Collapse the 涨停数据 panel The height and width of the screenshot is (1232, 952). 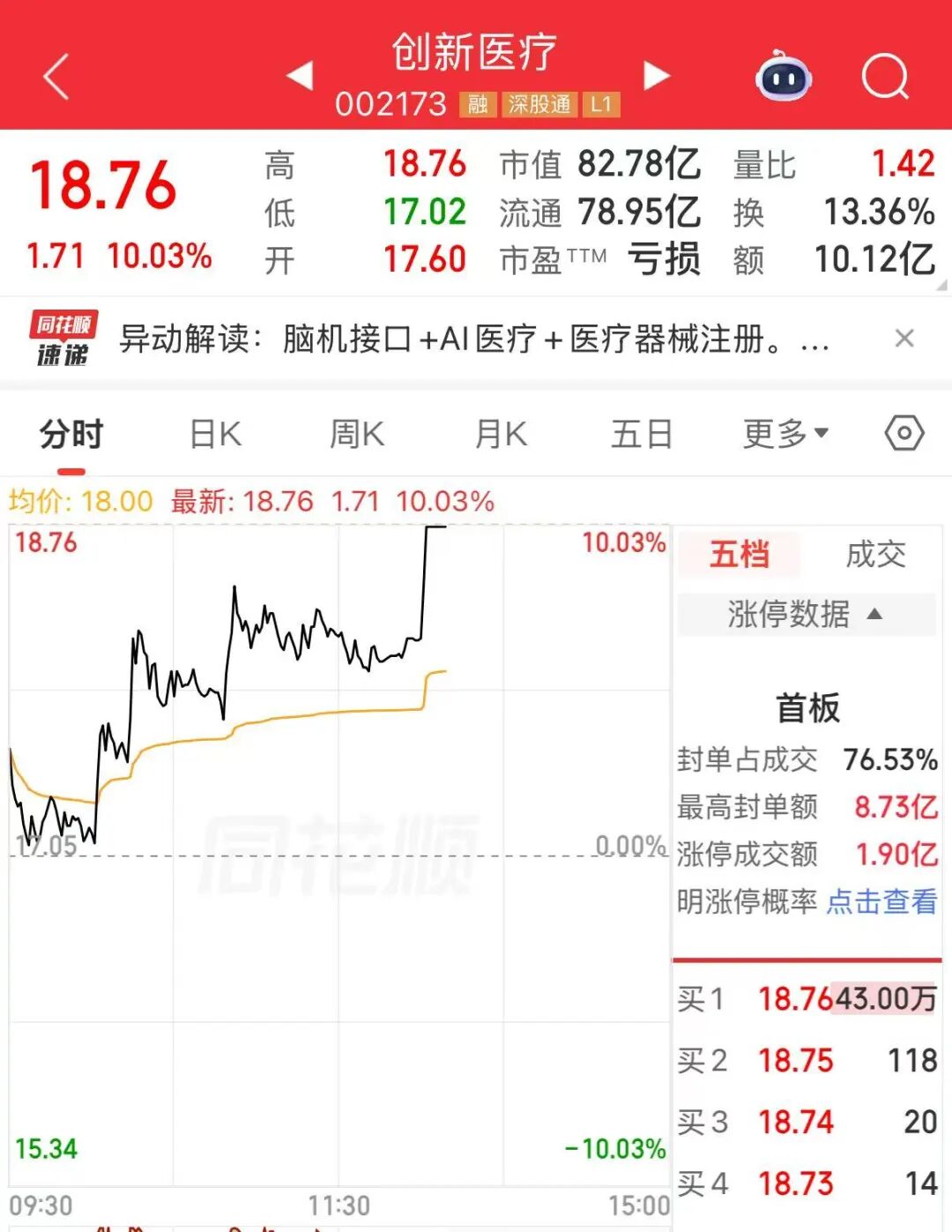pos(806,614)
